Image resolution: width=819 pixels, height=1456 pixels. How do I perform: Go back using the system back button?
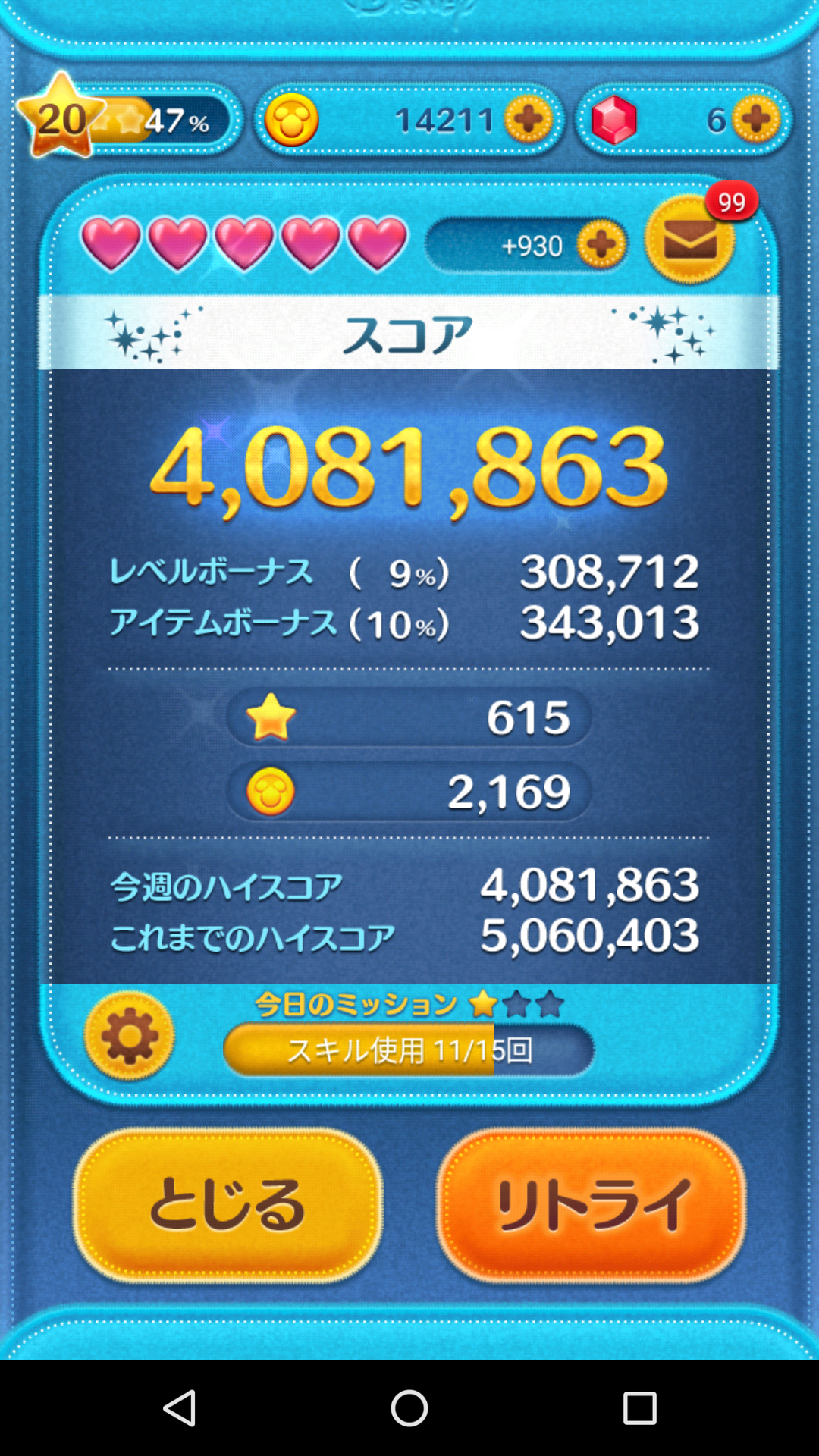180,1408
